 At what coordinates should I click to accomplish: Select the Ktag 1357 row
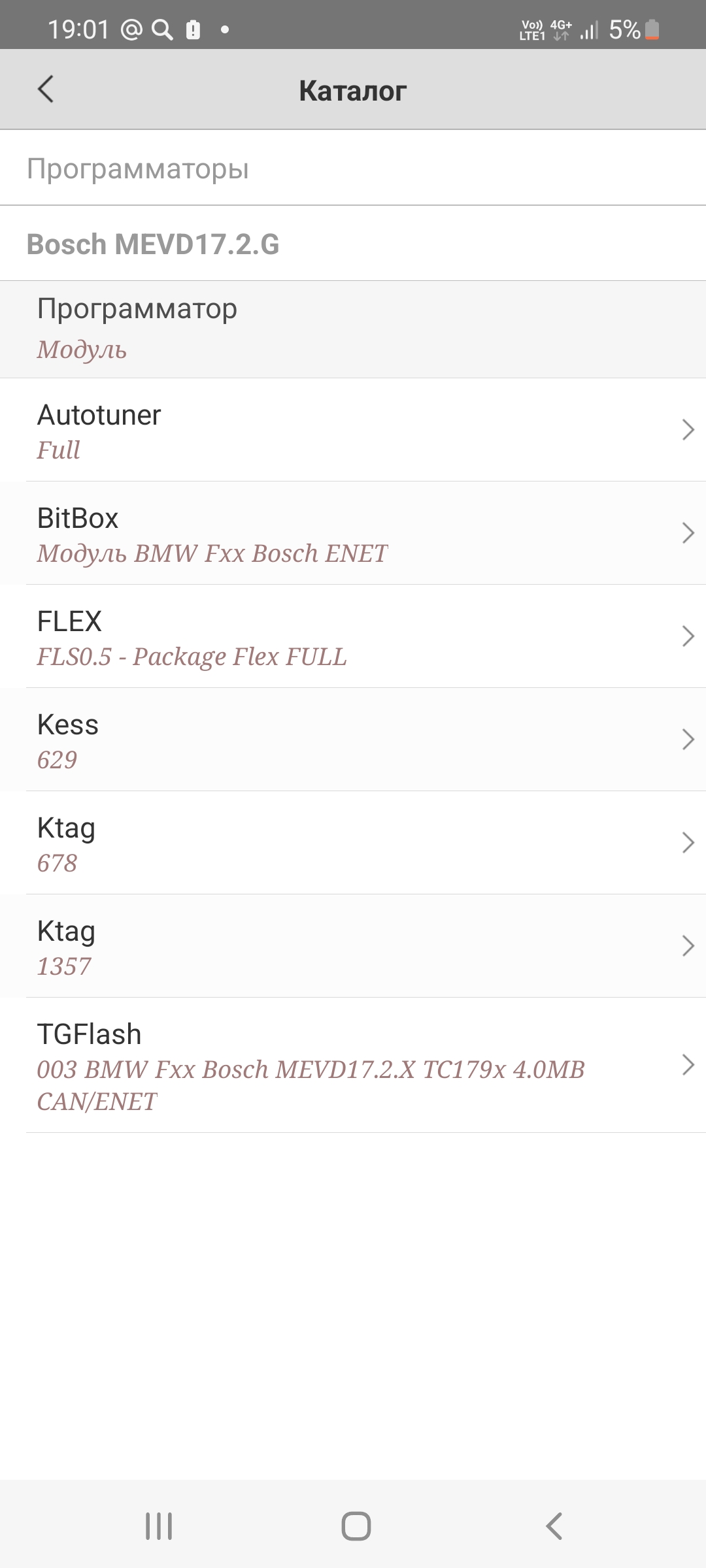click(353, 947)
